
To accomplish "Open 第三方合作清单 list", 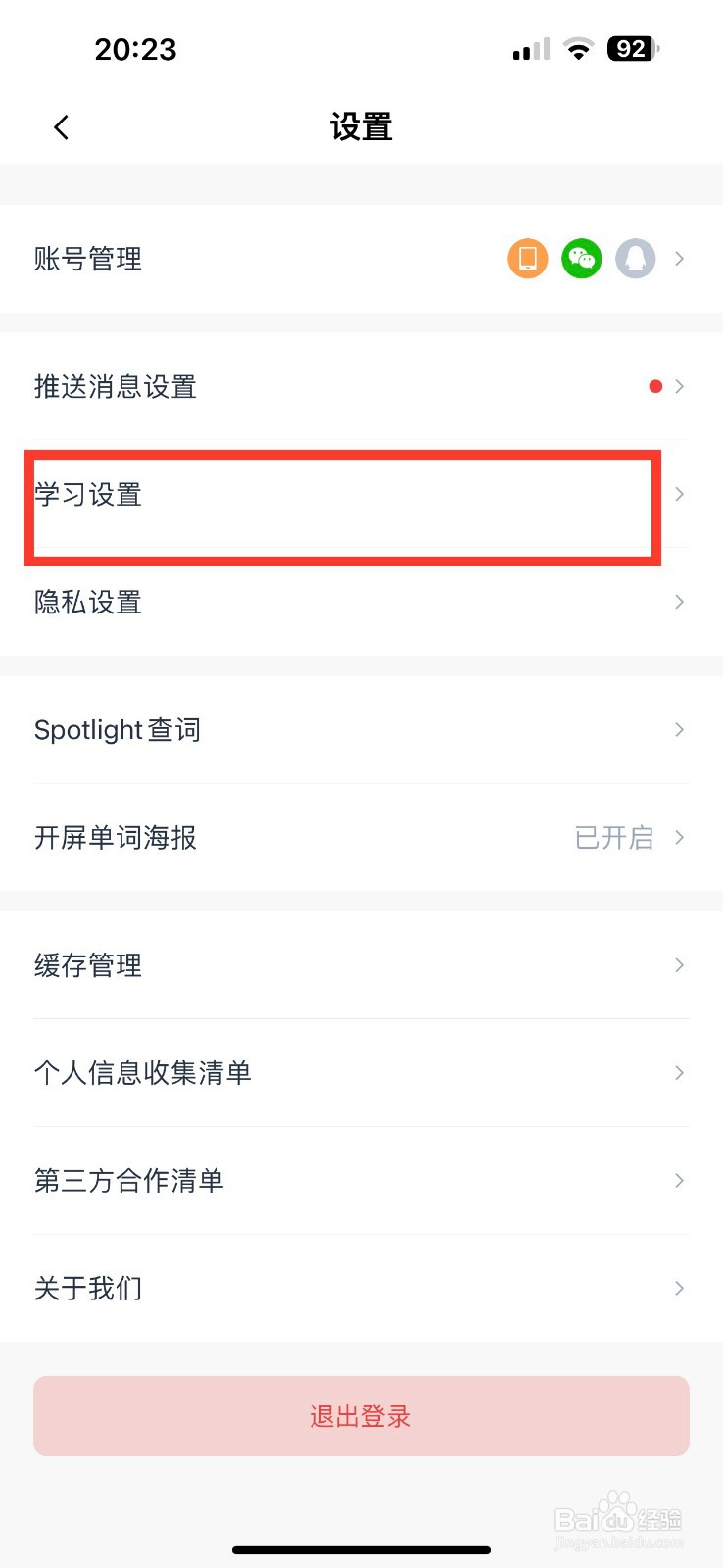I will pyautogui.click(x=361, y=1180).
